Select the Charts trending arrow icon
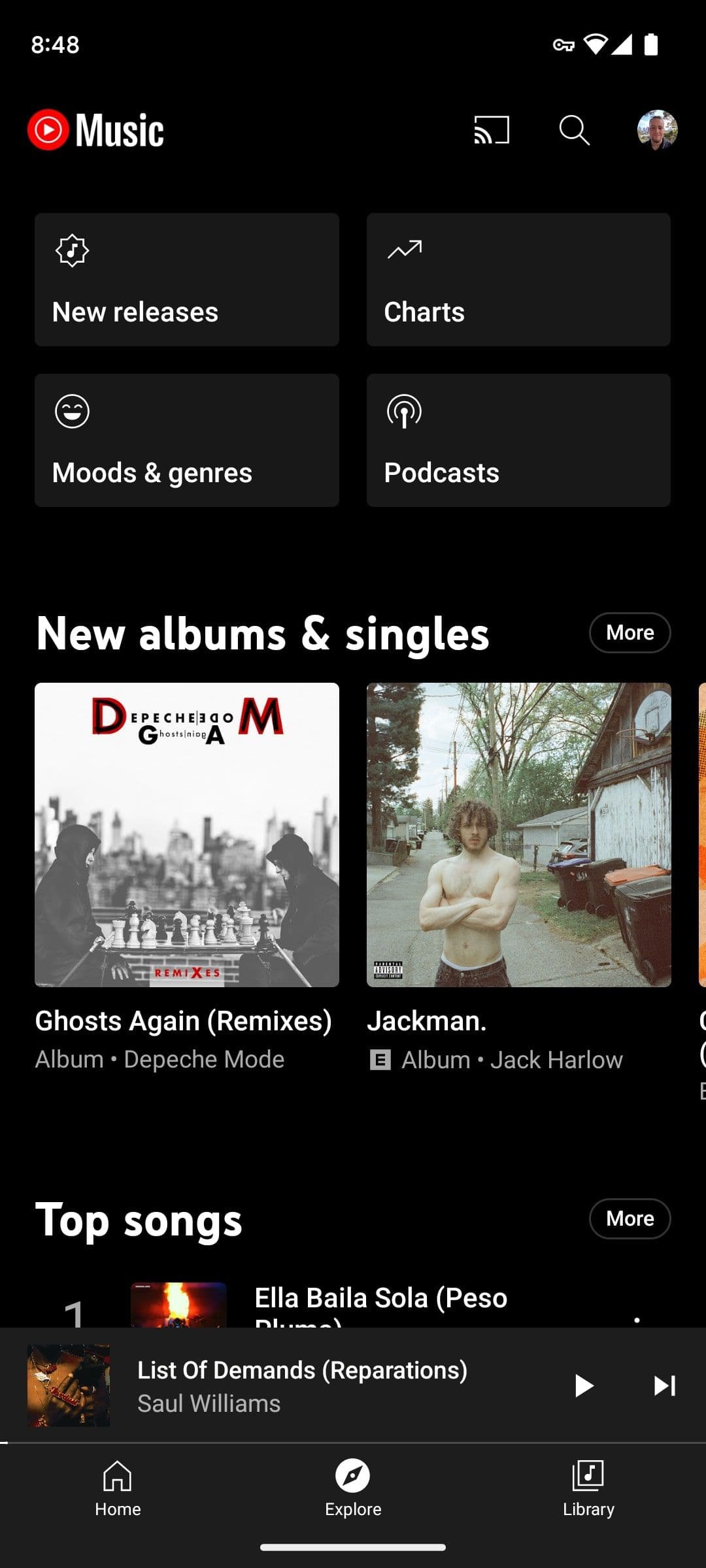 (405, 250)
